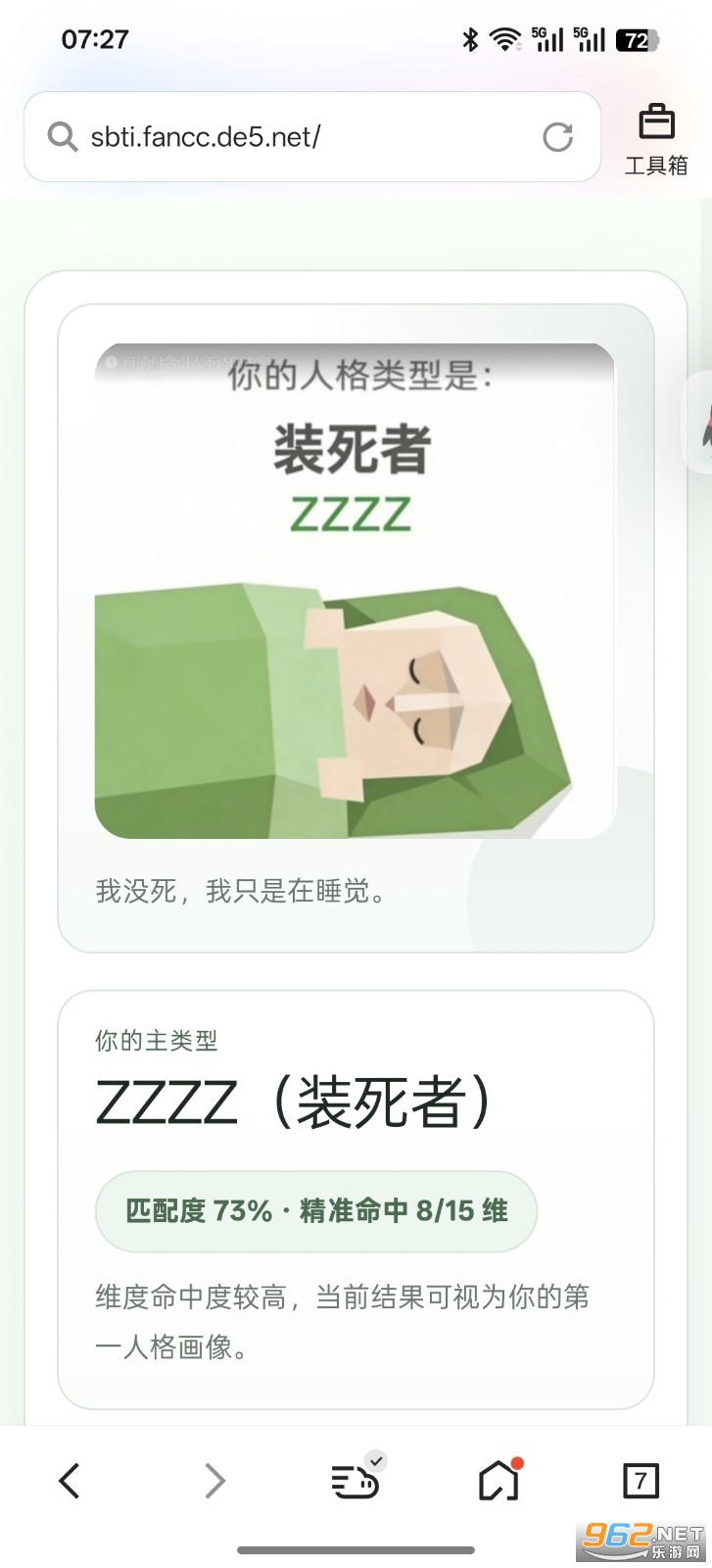Screen dimensions: 712x1568
Task: Open the 工具箱 toolbox
Action: click(x=656, y=139)
